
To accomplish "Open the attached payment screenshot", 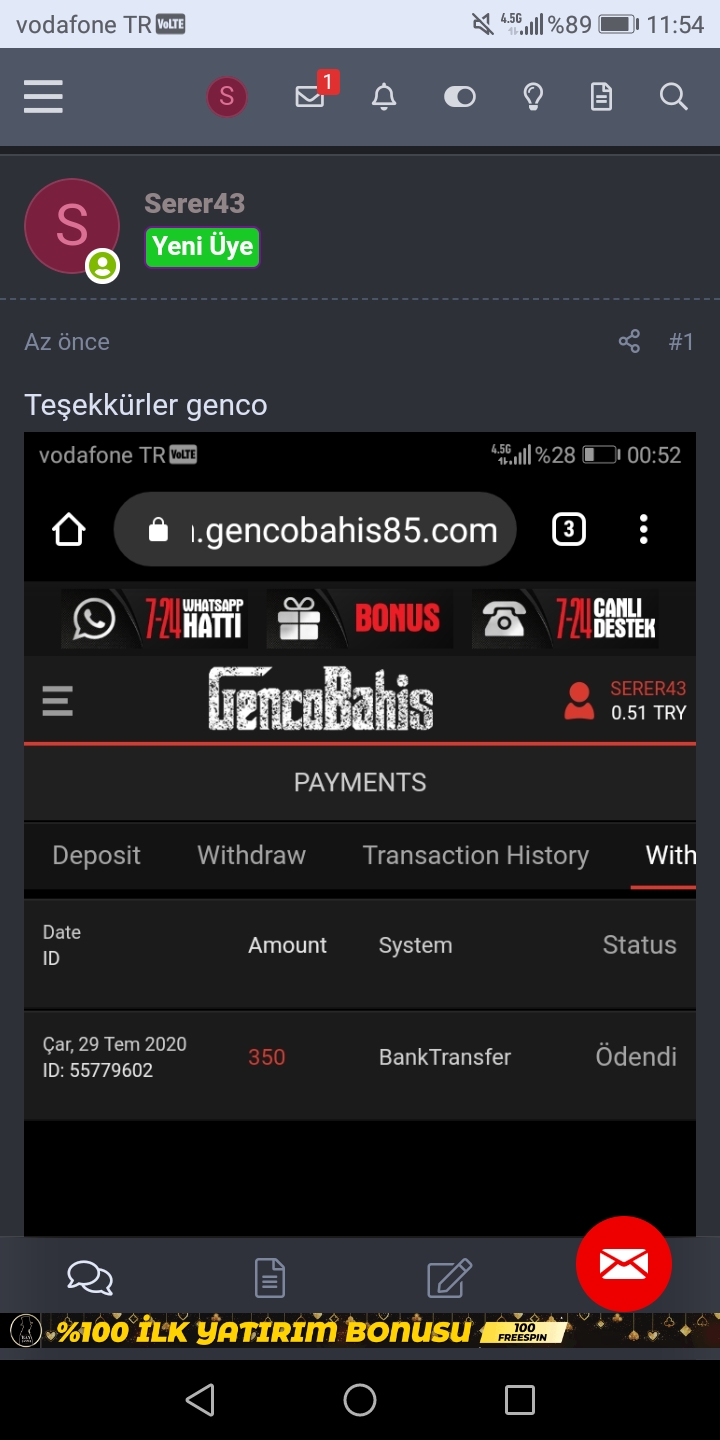I will (360, 834).
